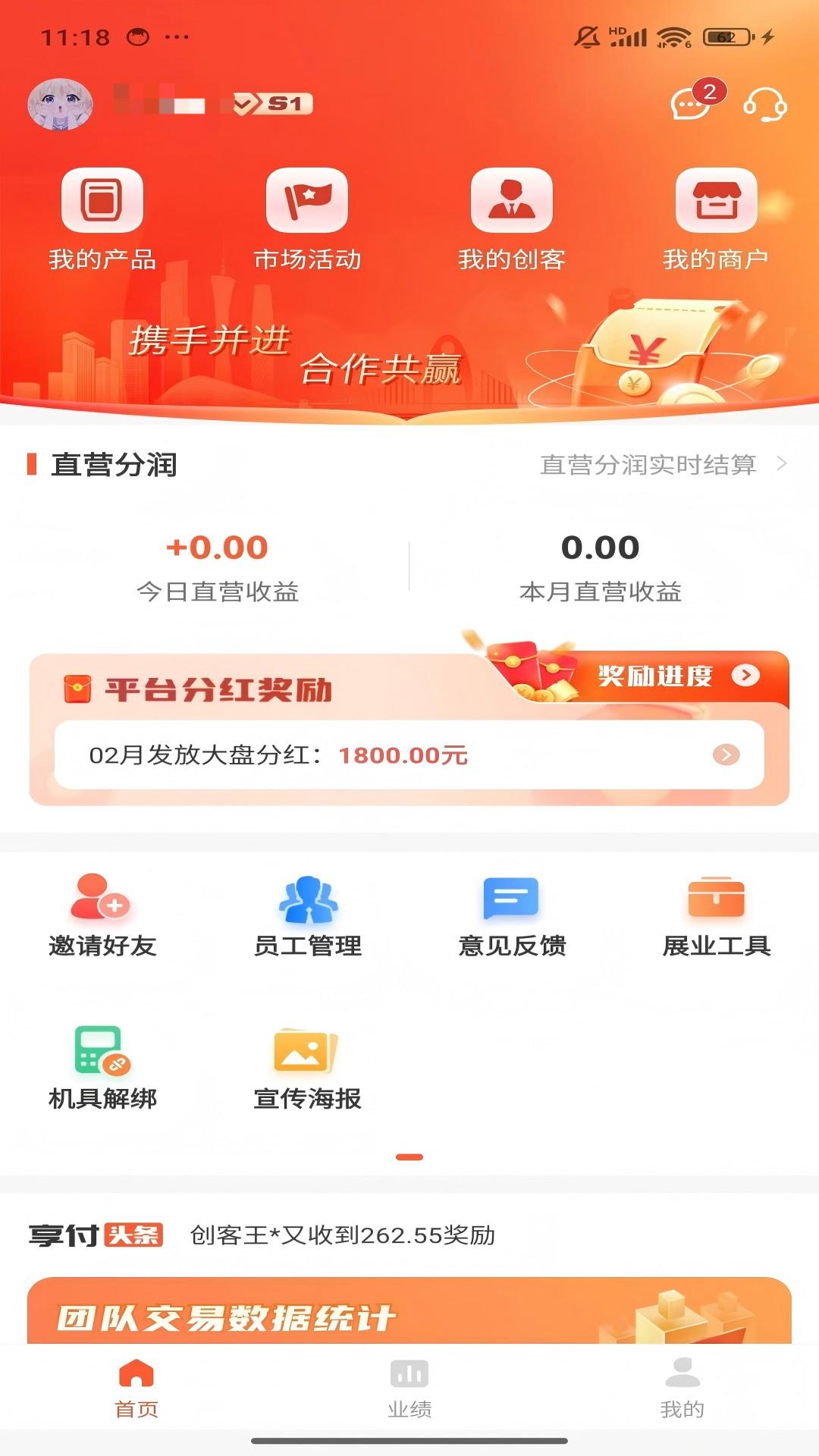Viewport: 819px width, 1456px height.
Task: Expand 02月发放大盘分红 details arrow
Action: click(727, 755)
